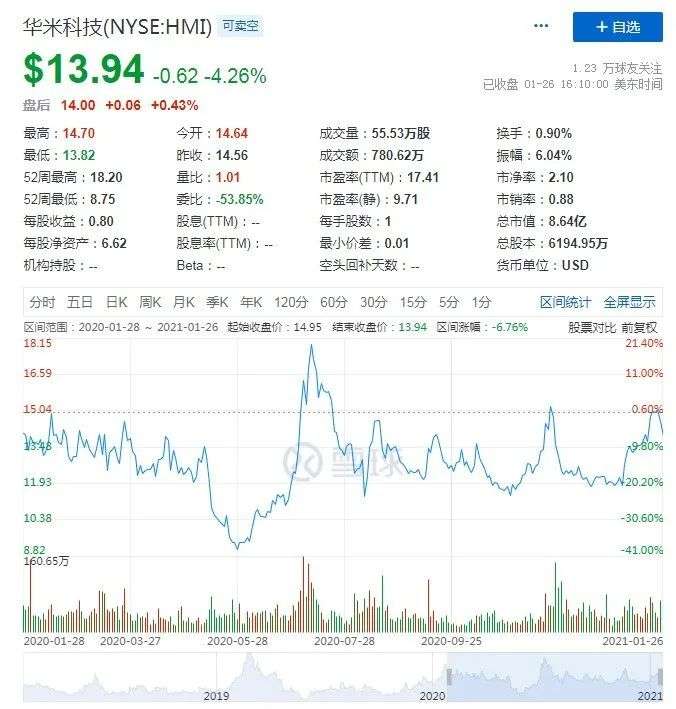View the 季K chart
Screen dimensions: 676x709
pos(217,302)
